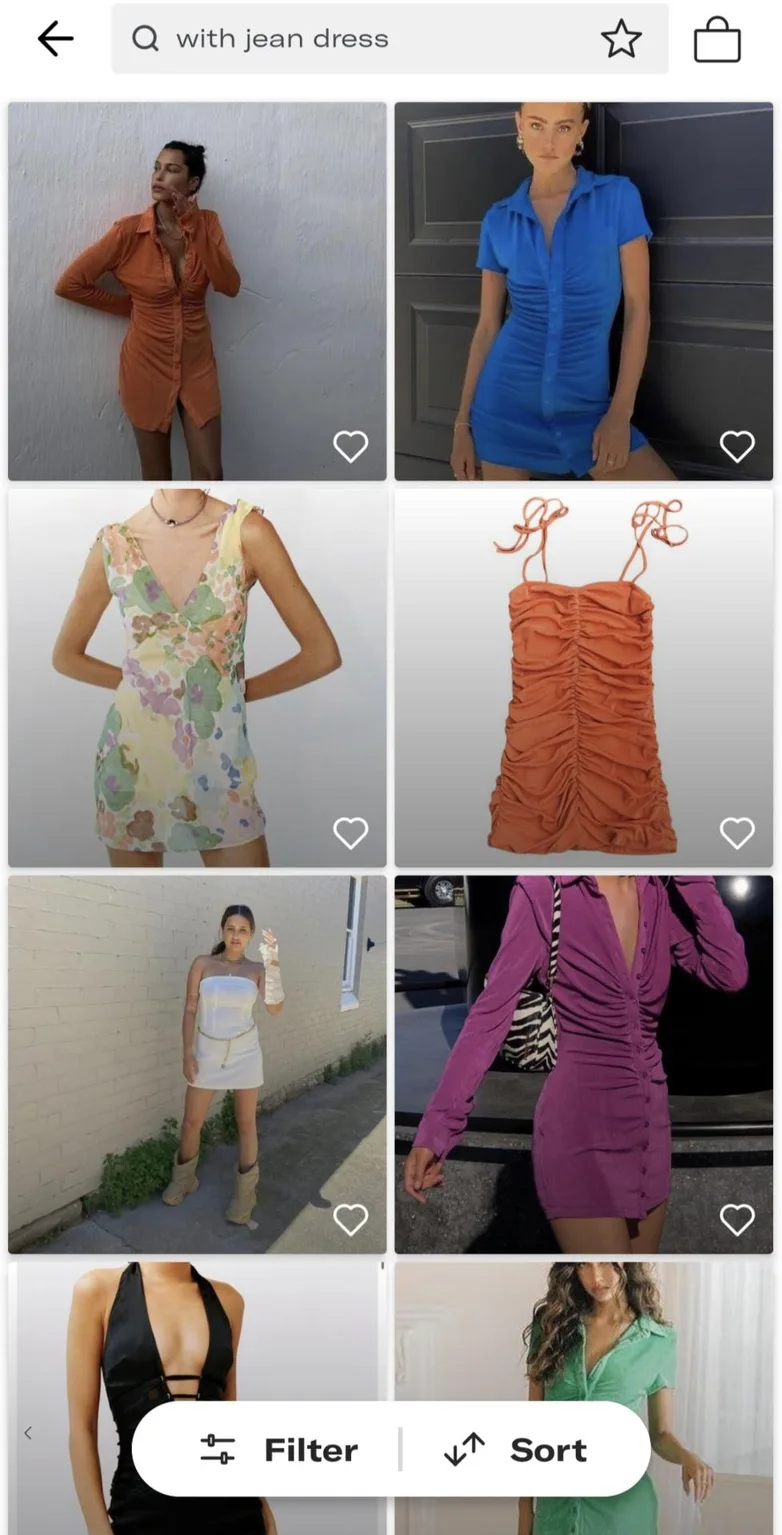Like the purple long-sleeve button dress
Image resolution: width=782 pixels, height=1535 pixels.
point(737,1218)
